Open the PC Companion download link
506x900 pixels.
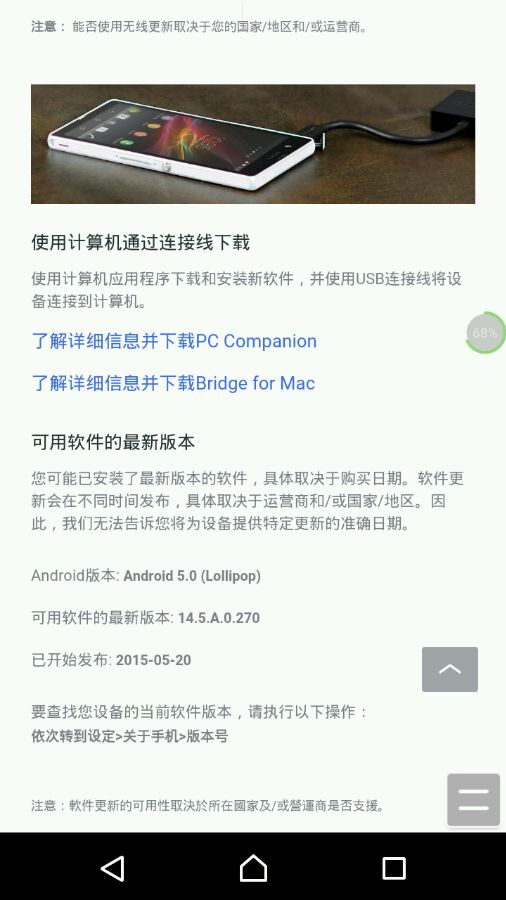[x=174, y=341]
